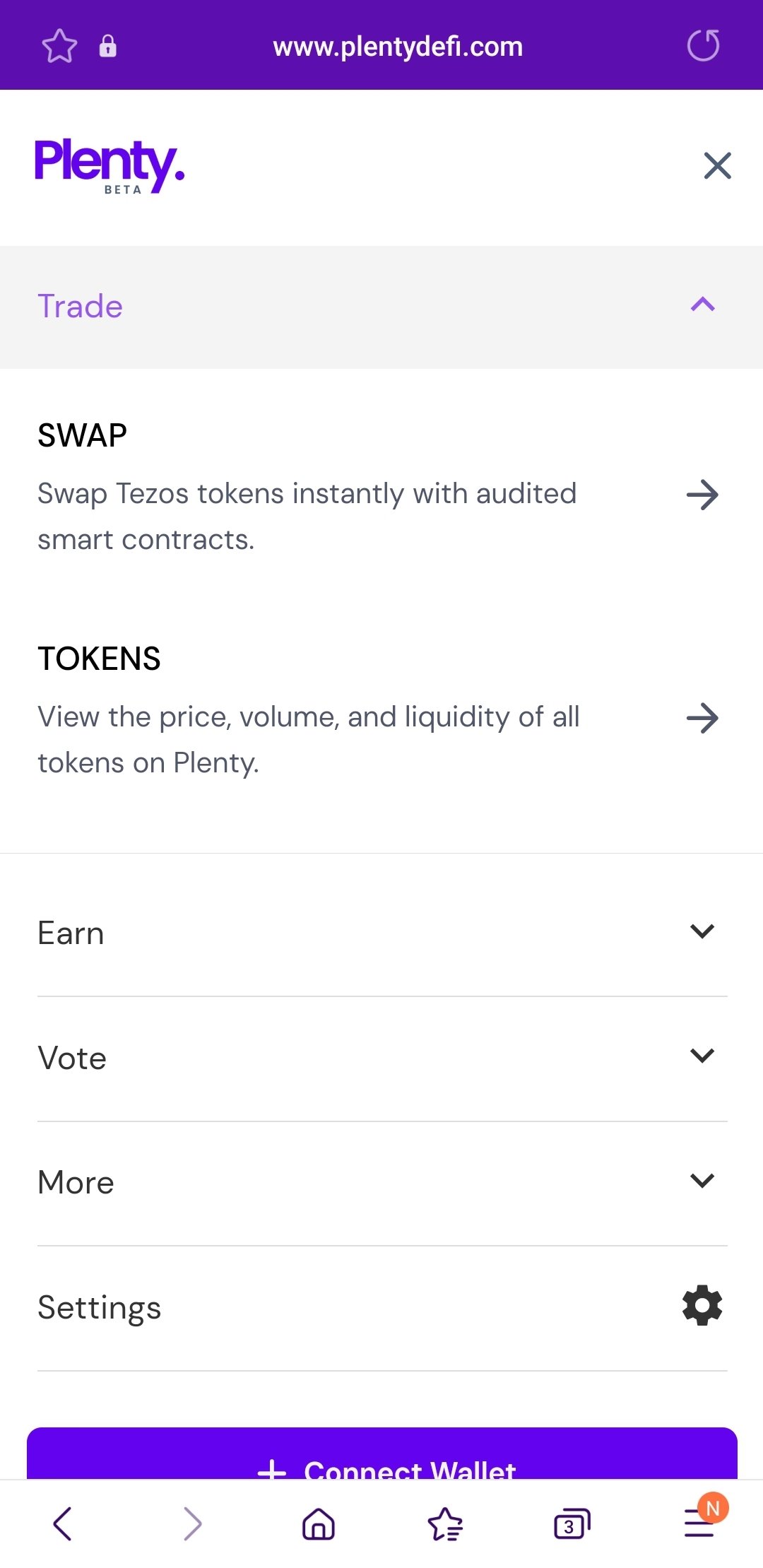Image resolution: width=763 pixels, height=1568 pixels.
Task: View the padlock site security info
Action: pyautogui.click(x=107, y=46)
